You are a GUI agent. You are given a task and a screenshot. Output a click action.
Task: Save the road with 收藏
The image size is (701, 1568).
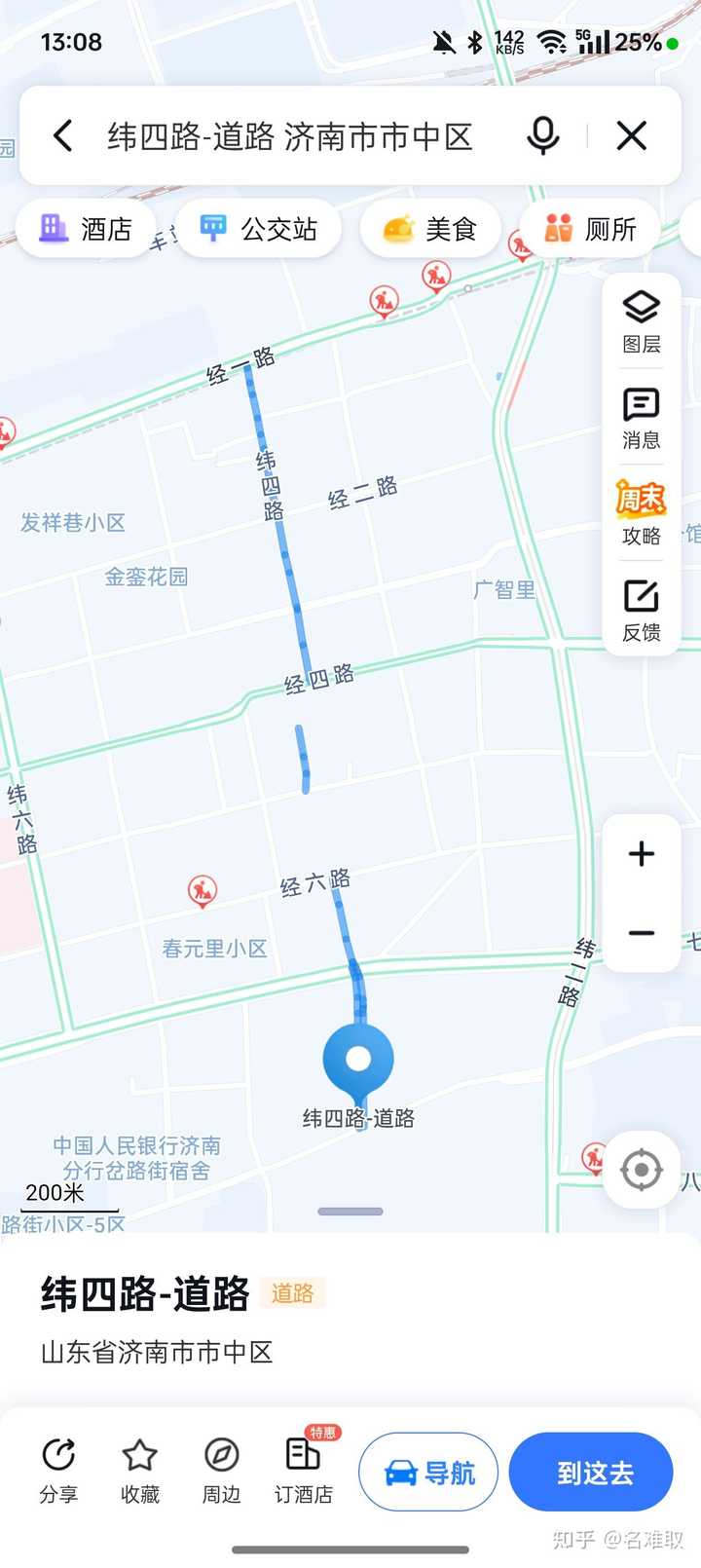140,1471
